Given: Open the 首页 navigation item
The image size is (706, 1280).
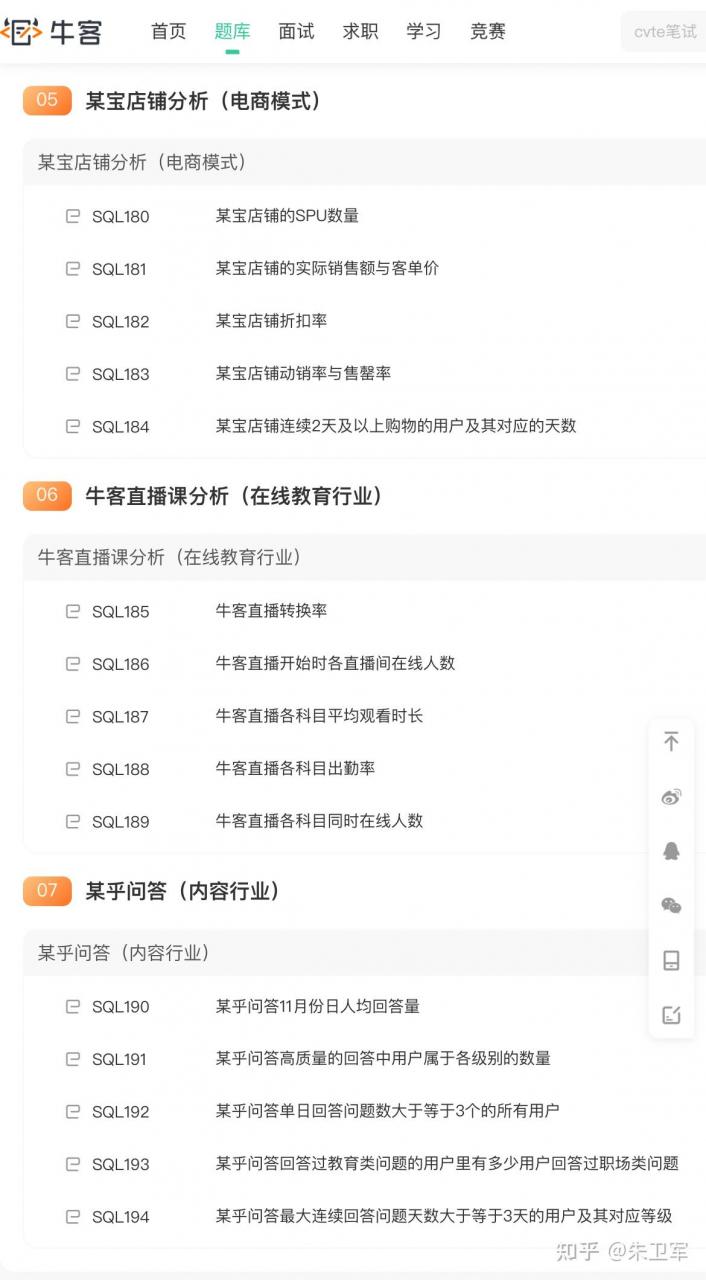Looking at the screenshot, I should coord(168,31).
